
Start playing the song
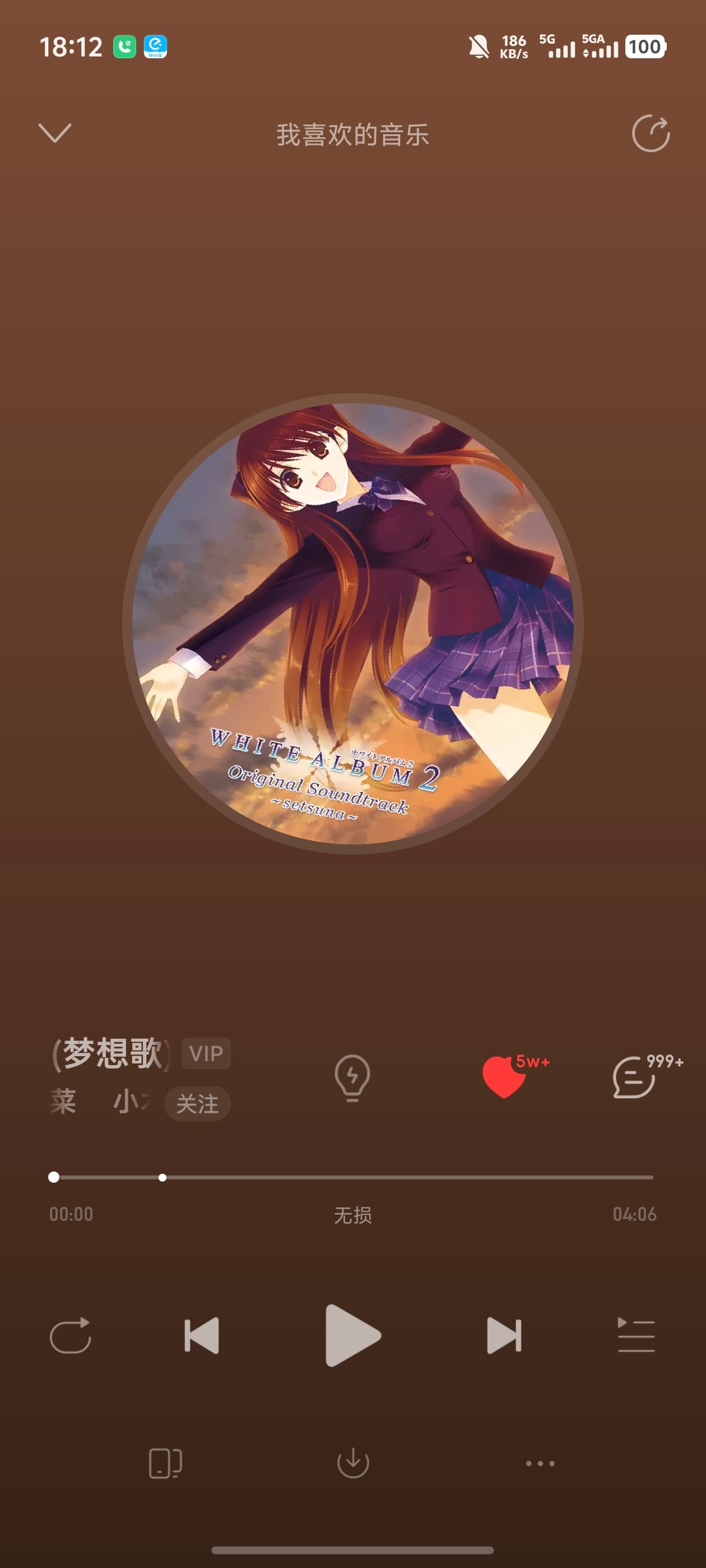[x=352, y=1336]
